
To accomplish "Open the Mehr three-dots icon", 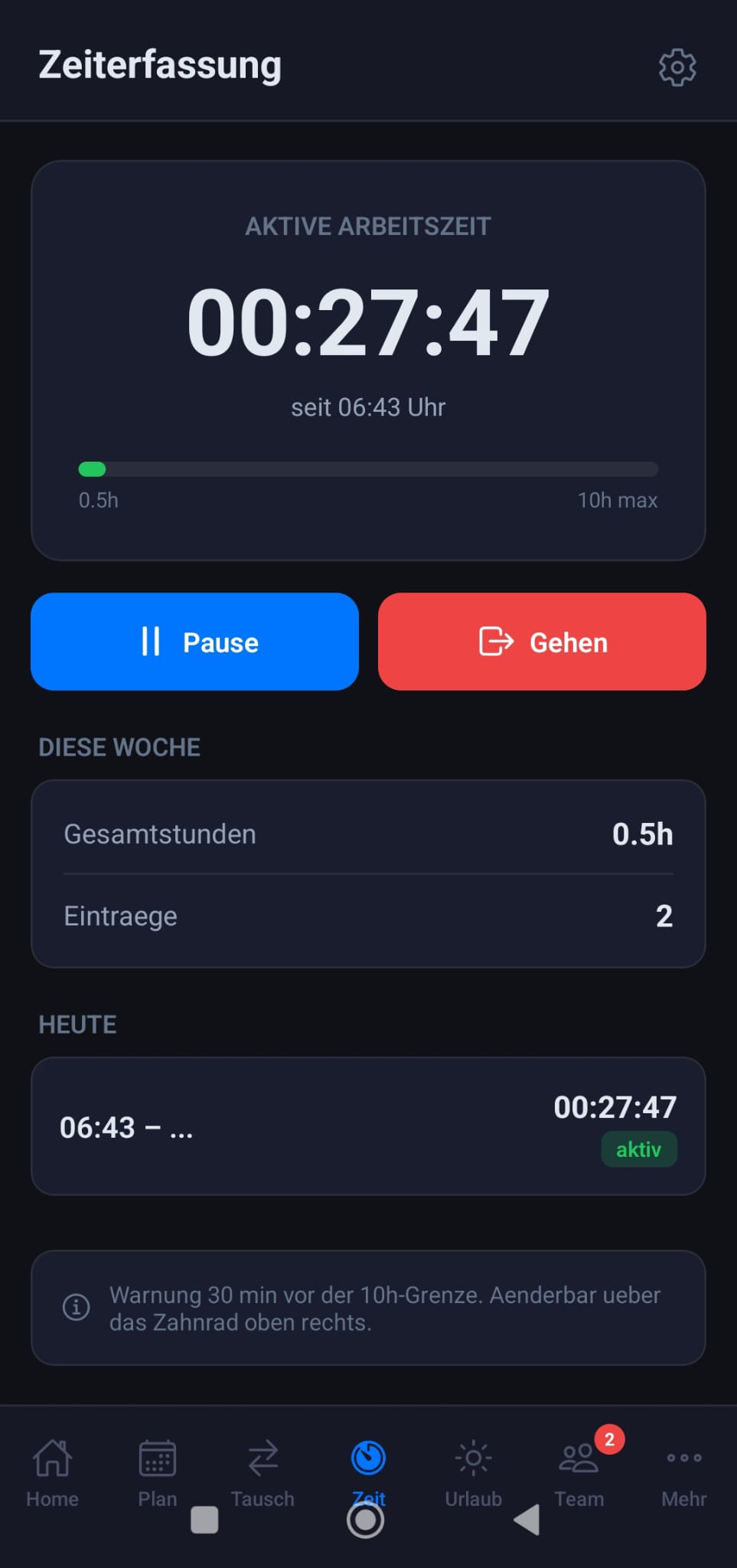I will click(x=684, y=1458).
